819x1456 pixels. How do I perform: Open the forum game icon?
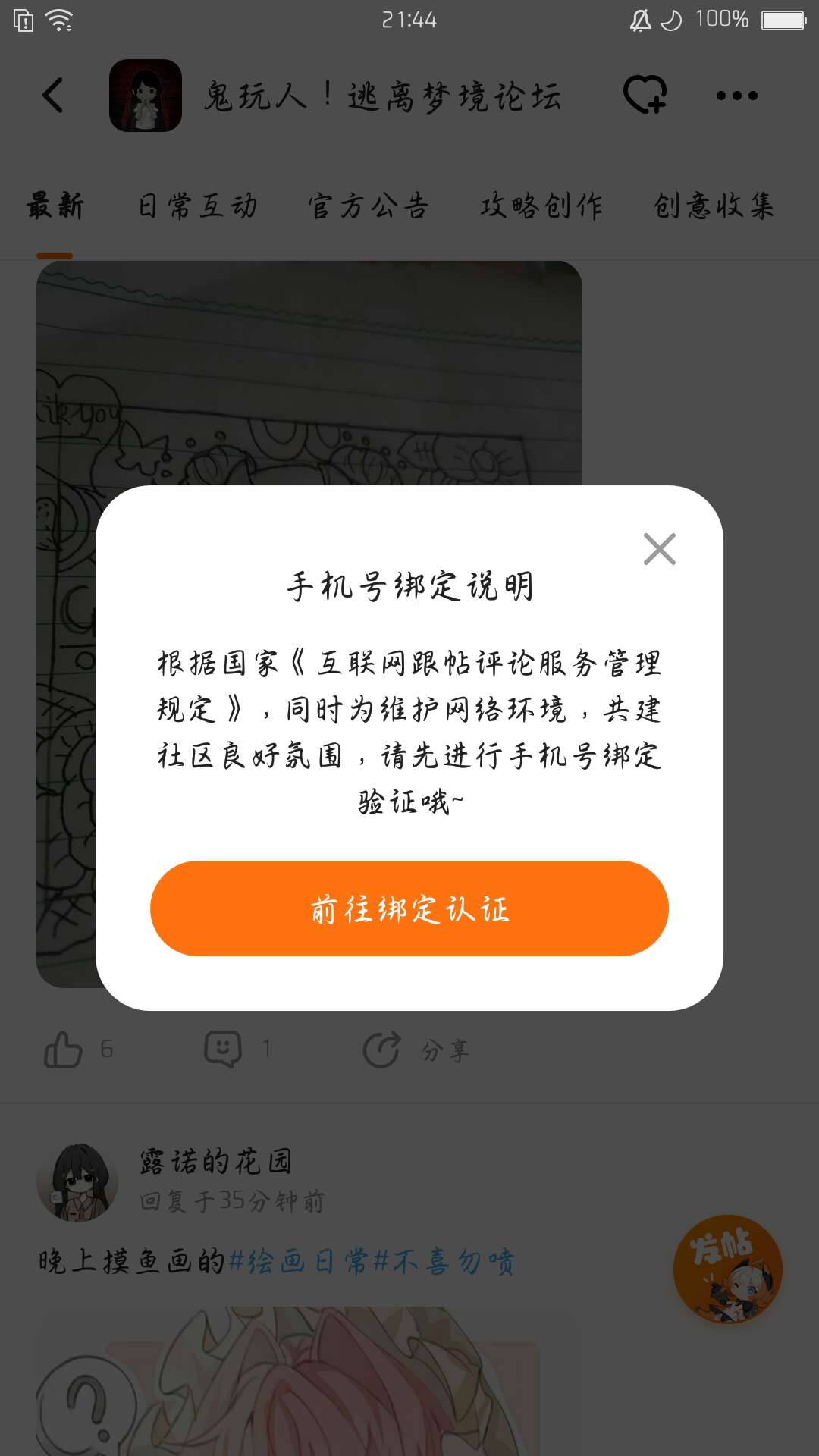pyautogui.click(x=146, y=96)
